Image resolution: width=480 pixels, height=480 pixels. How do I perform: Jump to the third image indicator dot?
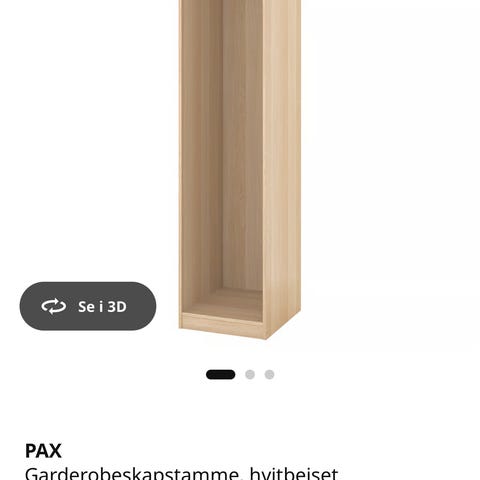(269, 375)
